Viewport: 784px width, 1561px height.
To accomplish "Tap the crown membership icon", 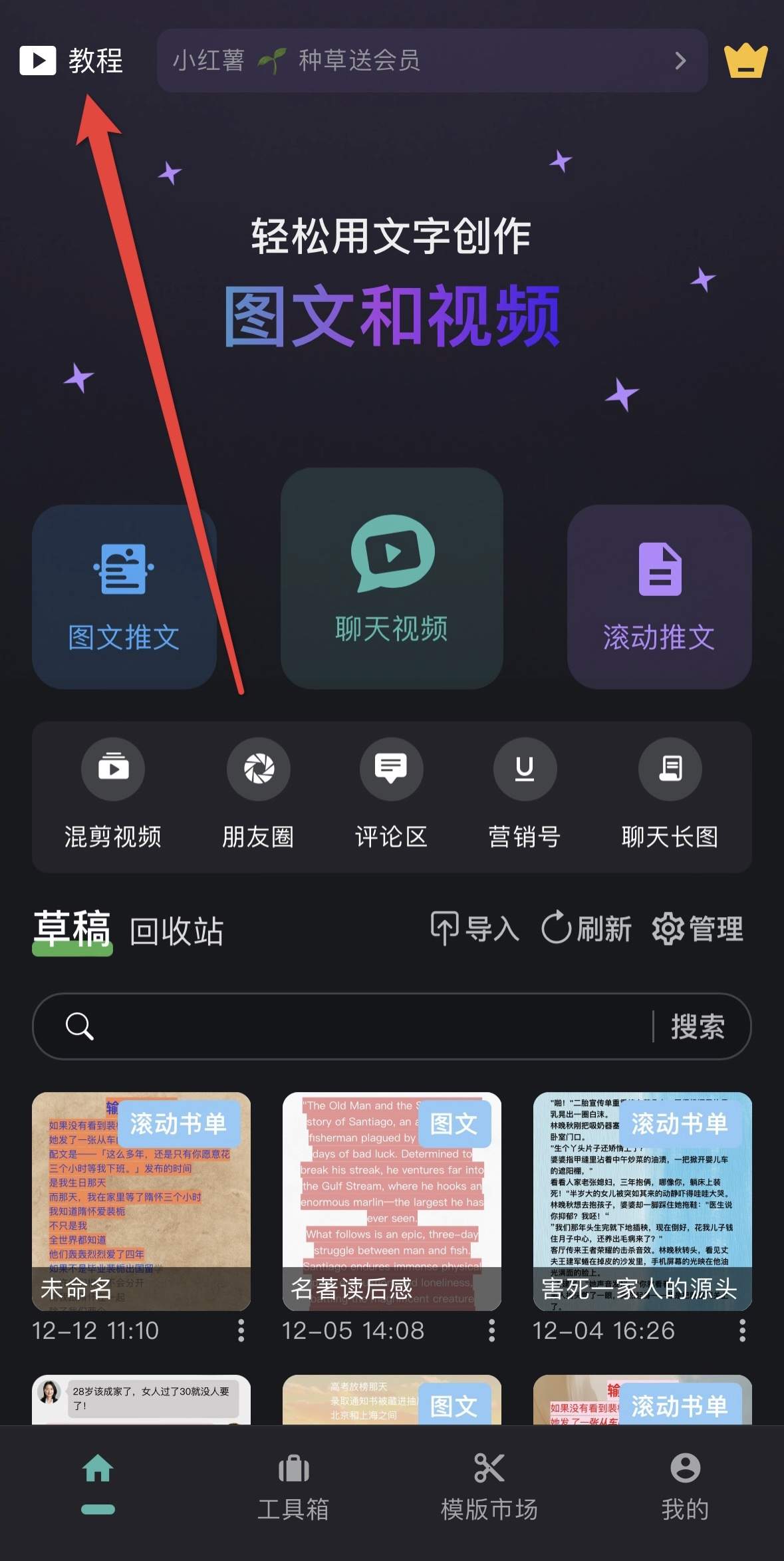I will [745, 61].
